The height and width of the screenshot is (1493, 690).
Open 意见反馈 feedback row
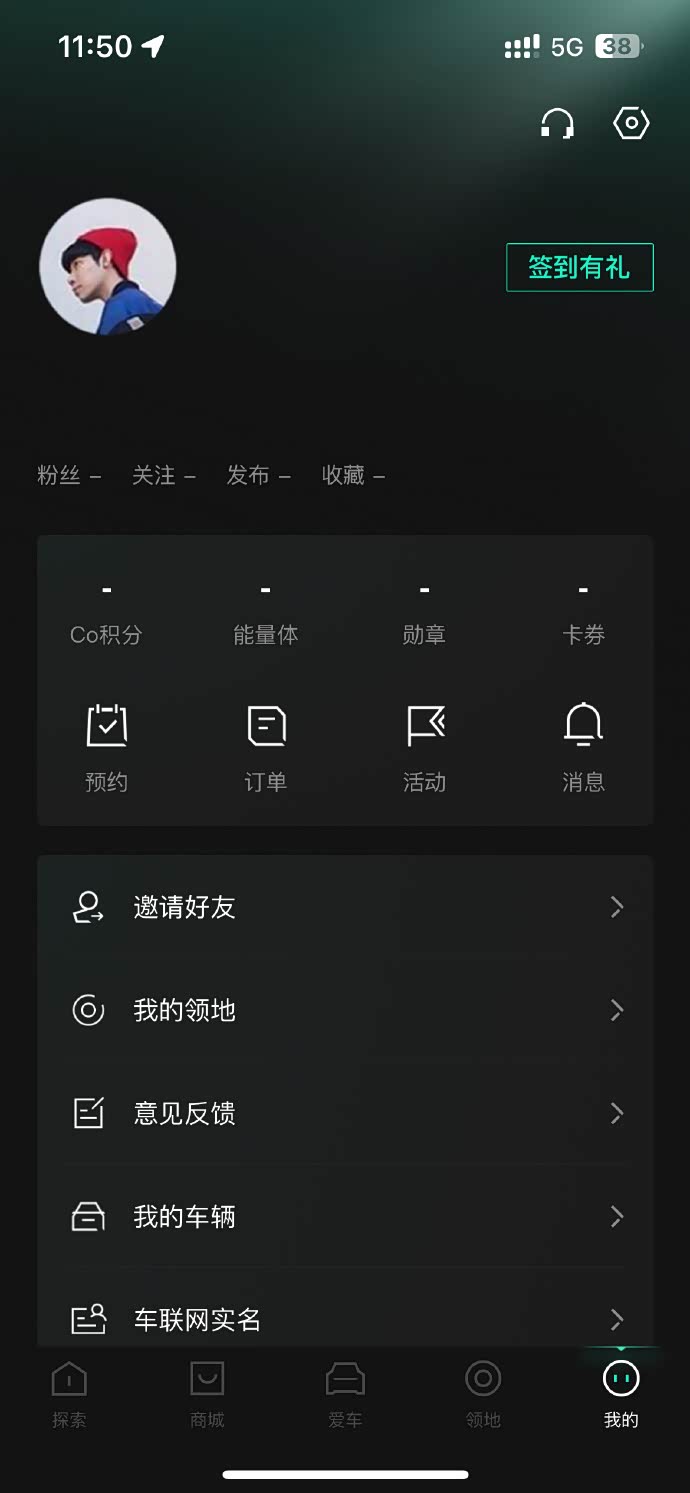tap(345, 1113)
